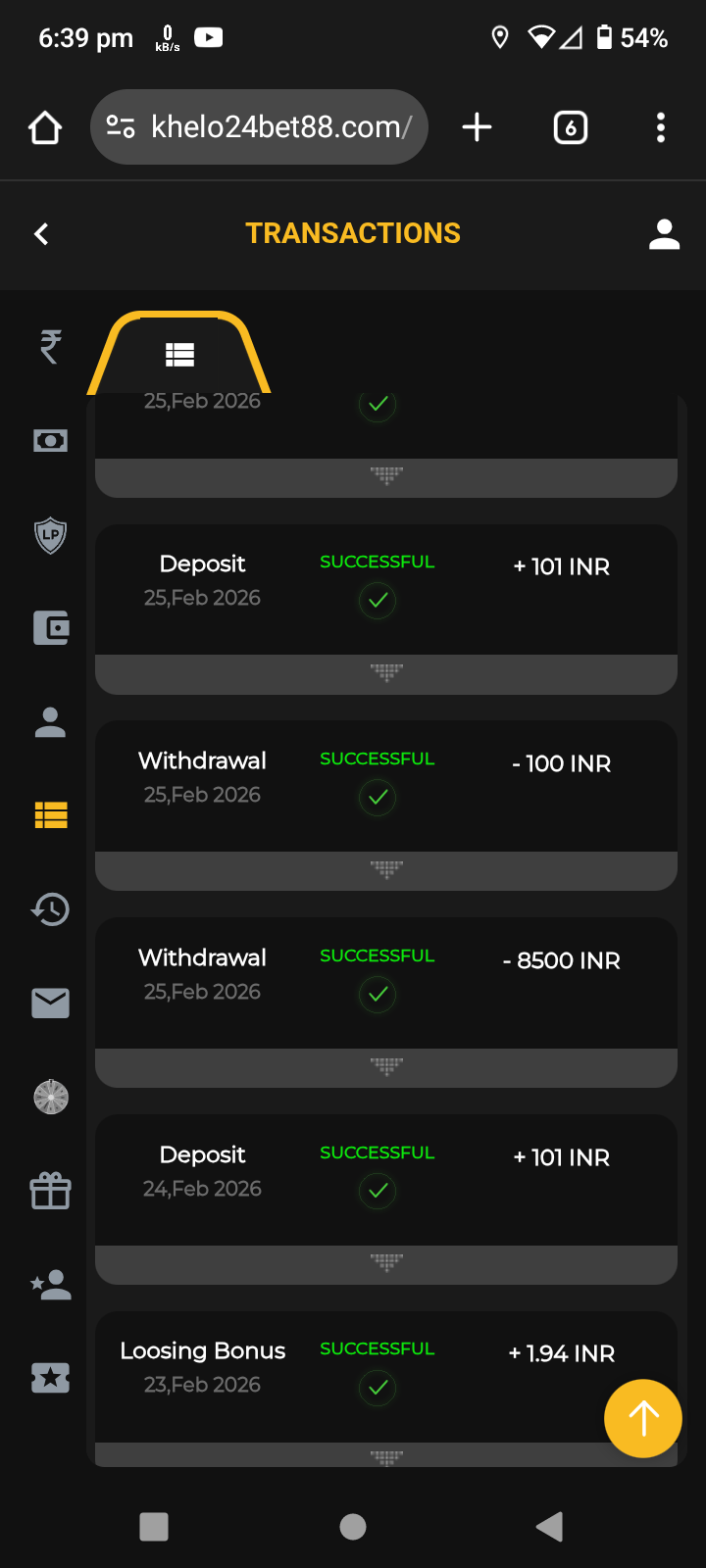Expand the 100 INR withdrawal details
The height and width of the screenshot is (1568, 706).
[386, 869]
